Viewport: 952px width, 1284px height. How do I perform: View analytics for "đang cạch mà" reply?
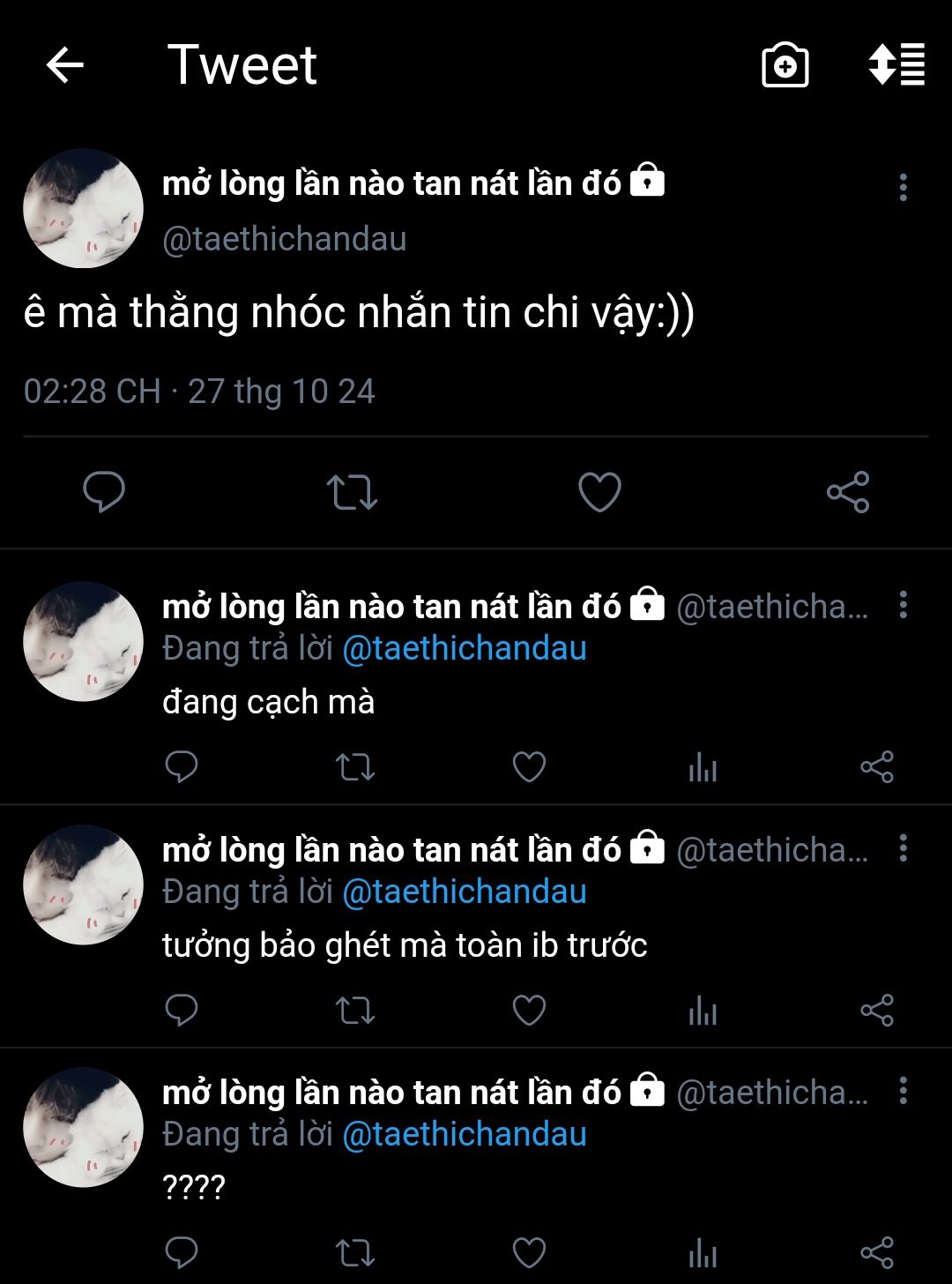pyautogui.click(x=703, y=767)
